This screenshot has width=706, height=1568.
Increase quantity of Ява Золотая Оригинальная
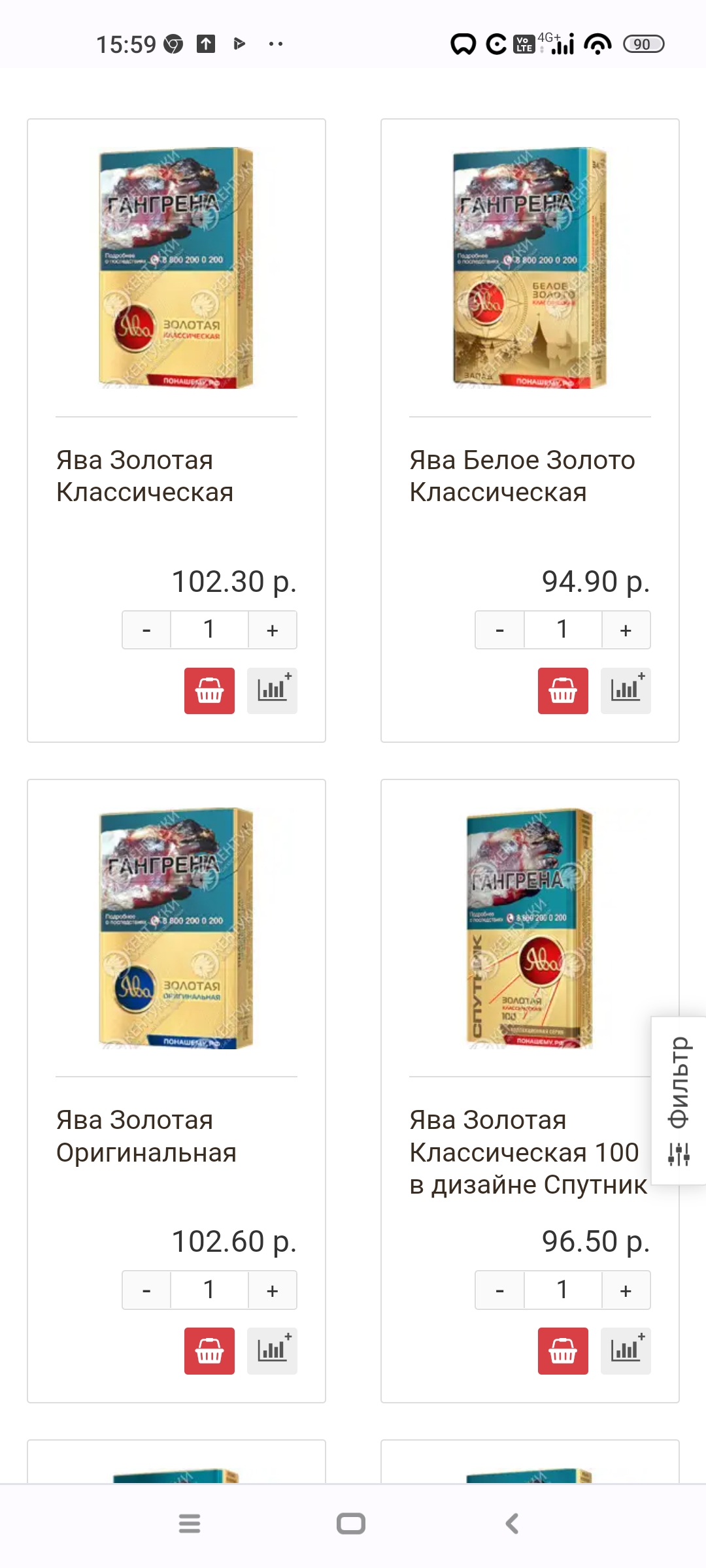click(273, 1290)
